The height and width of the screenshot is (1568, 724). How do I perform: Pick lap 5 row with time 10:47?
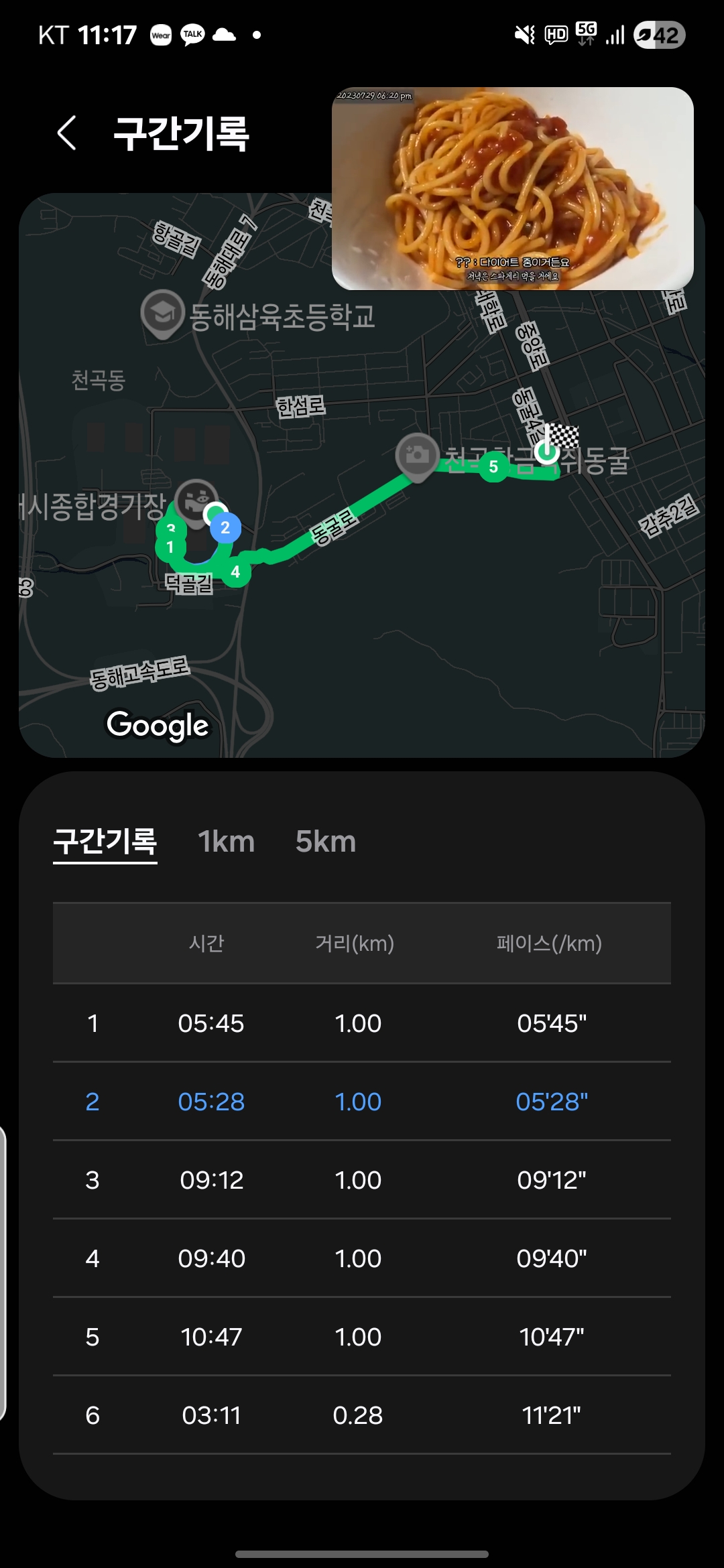(362, 1337)
